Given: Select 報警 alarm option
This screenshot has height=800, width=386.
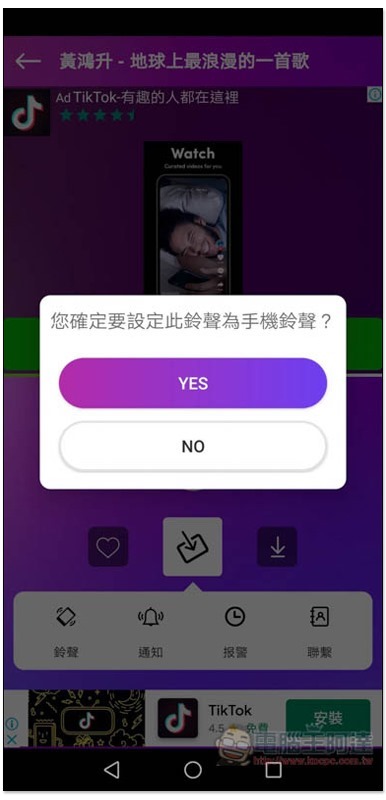Looking at the screenshot, I should pos(235,632).
